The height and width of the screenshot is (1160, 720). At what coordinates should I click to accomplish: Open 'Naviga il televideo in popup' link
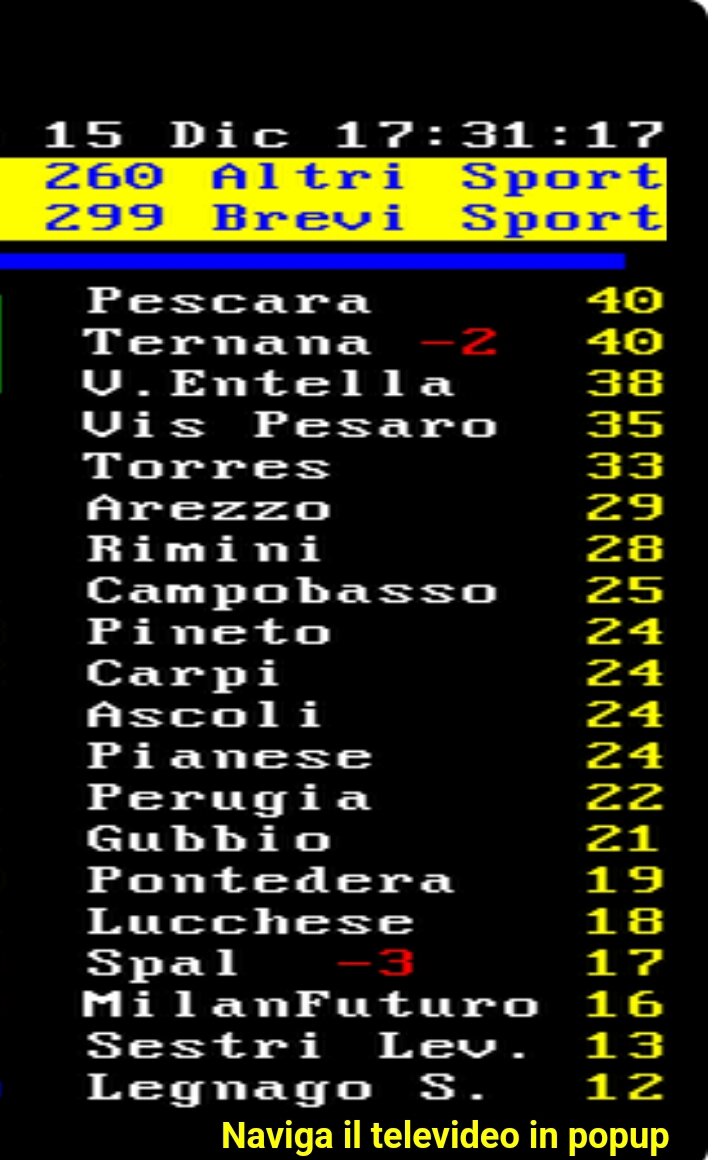(x=445, y=1136)
